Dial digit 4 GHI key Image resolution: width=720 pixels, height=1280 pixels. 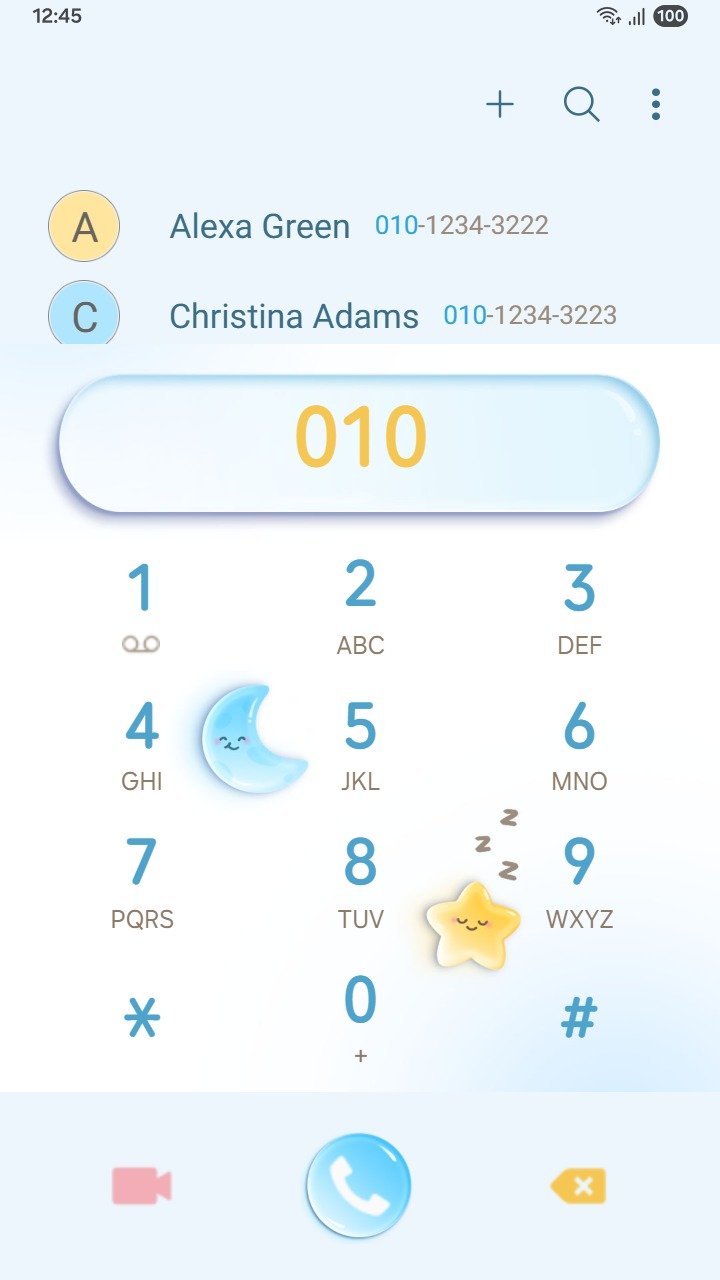(141, 743)
